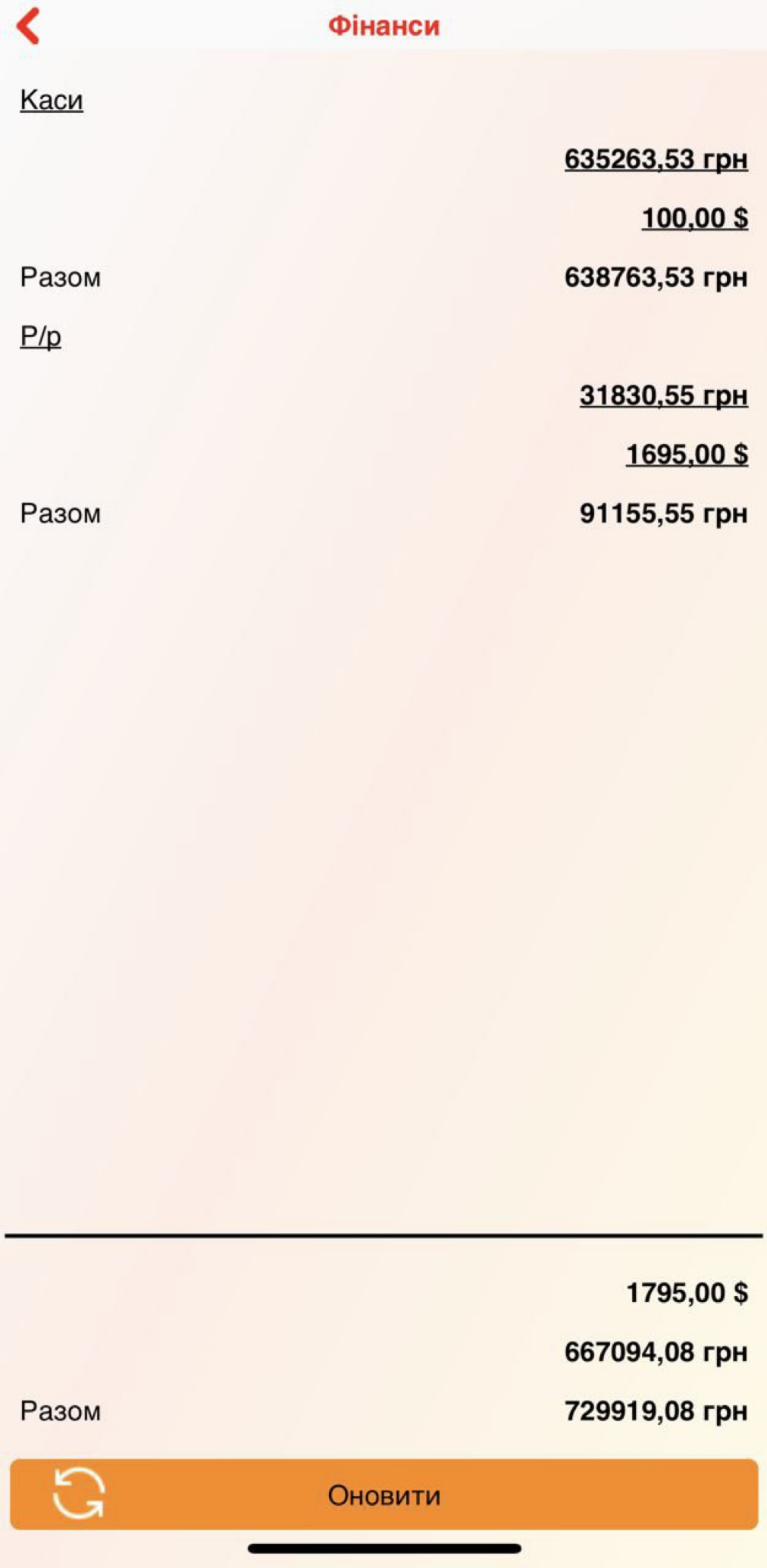
Task: Open the 31830,55 грн account balance
Action: pyautogui.click(x=663, y=395)
